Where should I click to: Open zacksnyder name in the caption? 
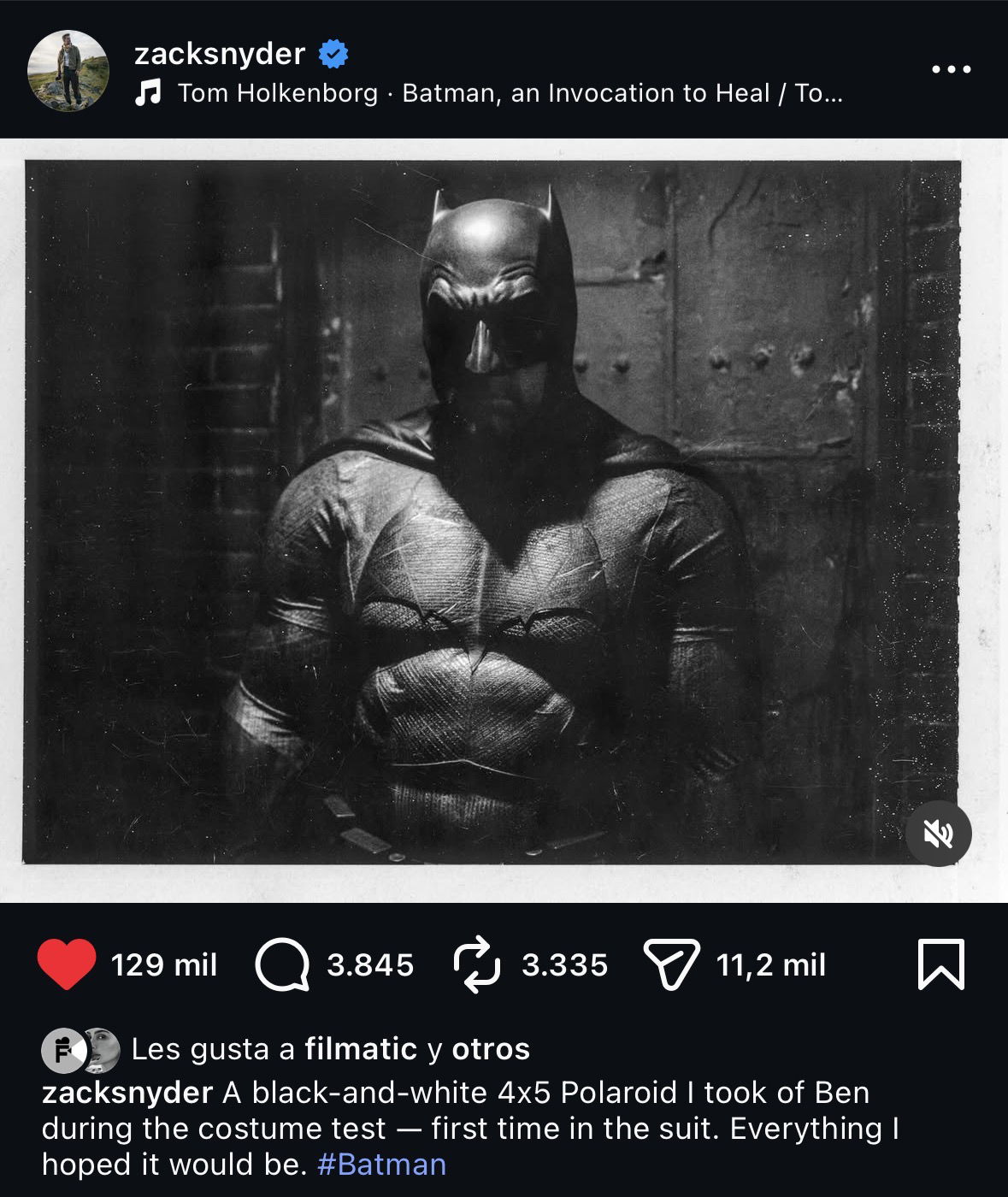click(127, 1093)
